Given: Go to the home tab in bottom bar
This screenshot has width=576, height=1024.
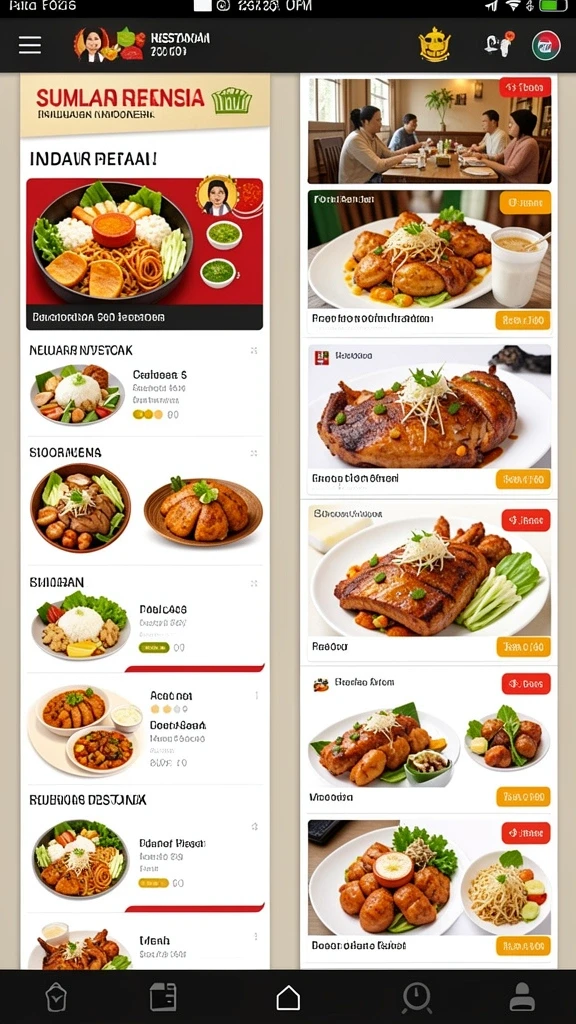Looking at the screenshot, I should coord(288,997).
